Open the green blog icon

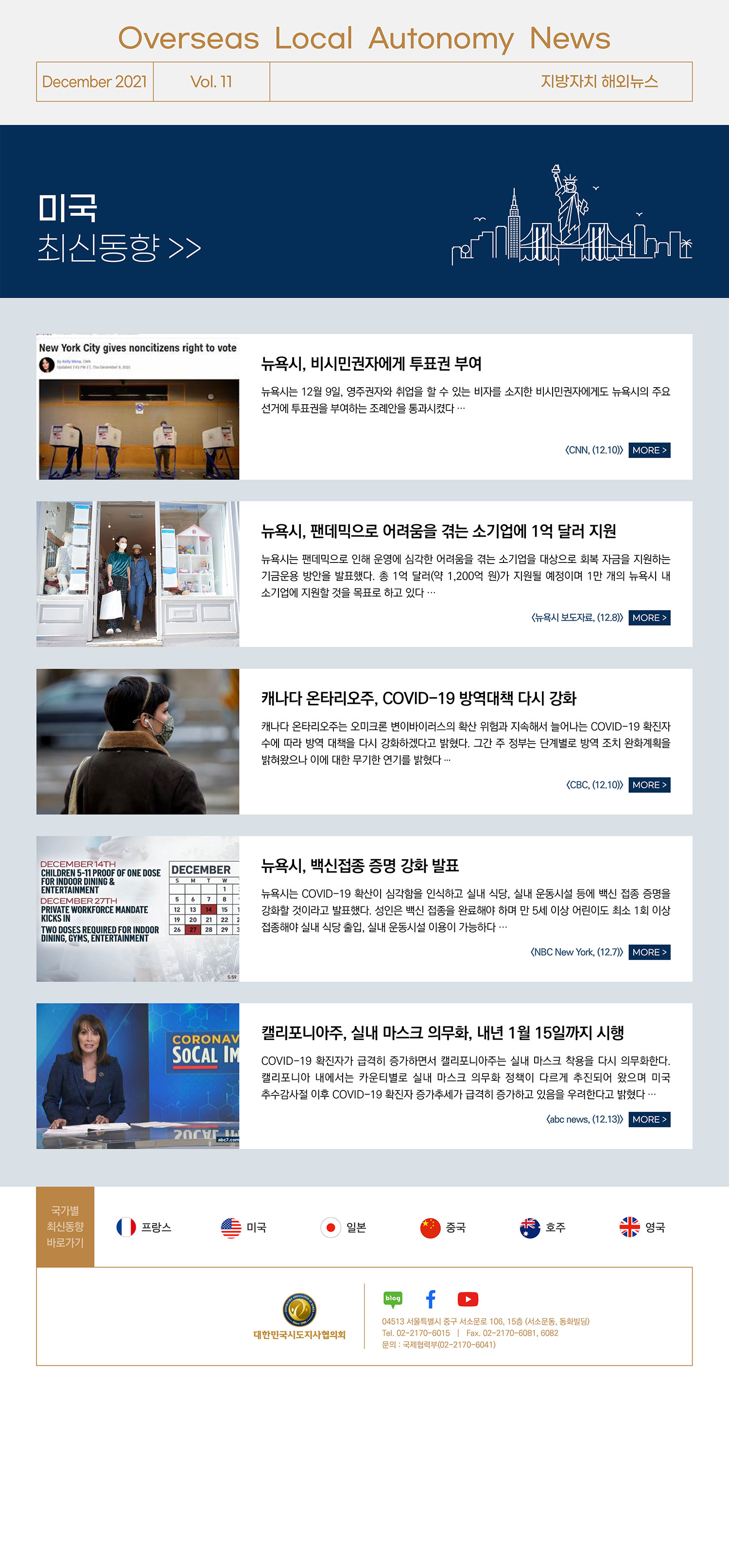pos(393,1299)
